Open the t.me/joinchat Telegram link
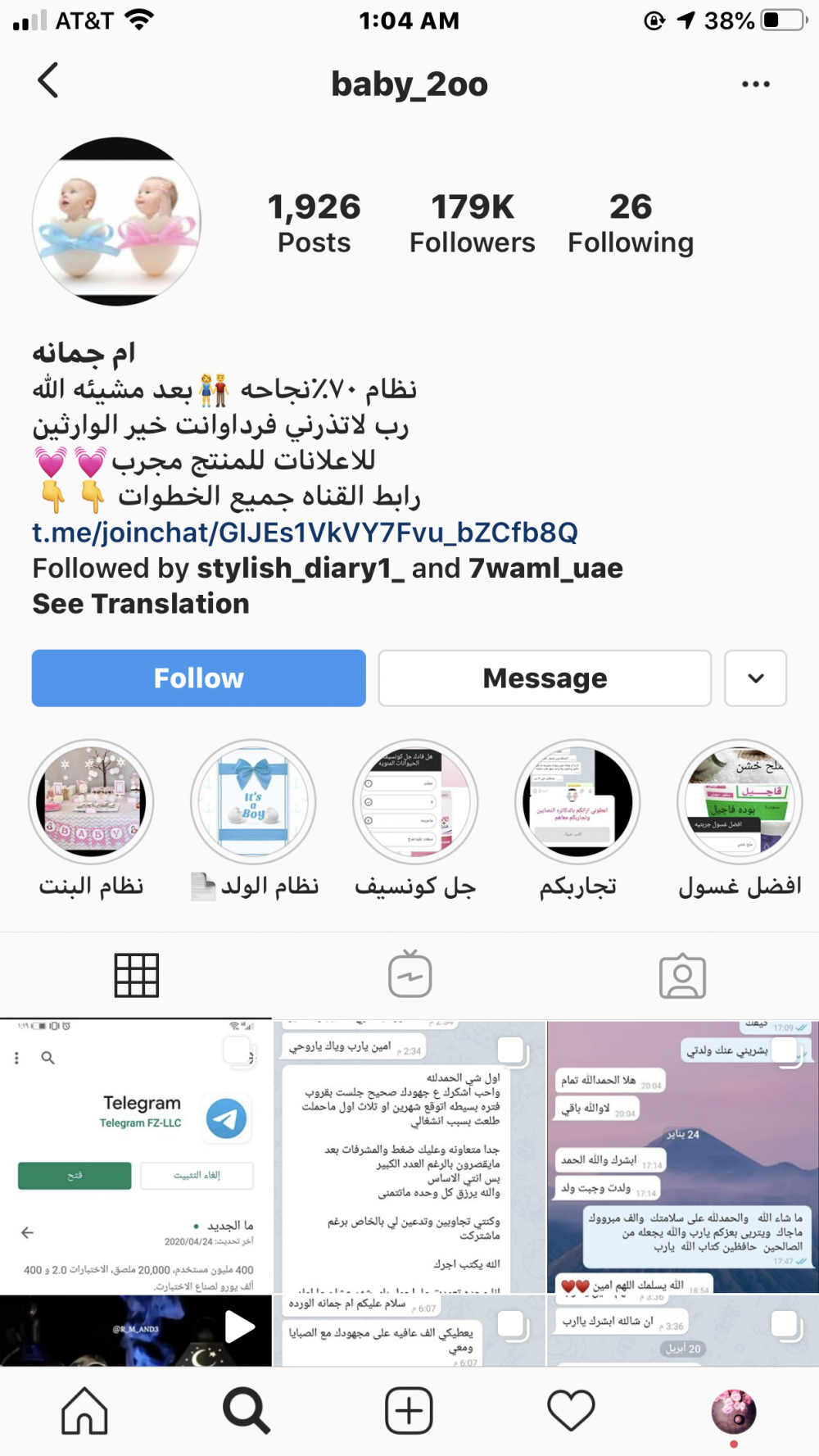 [x=305, y=533]
